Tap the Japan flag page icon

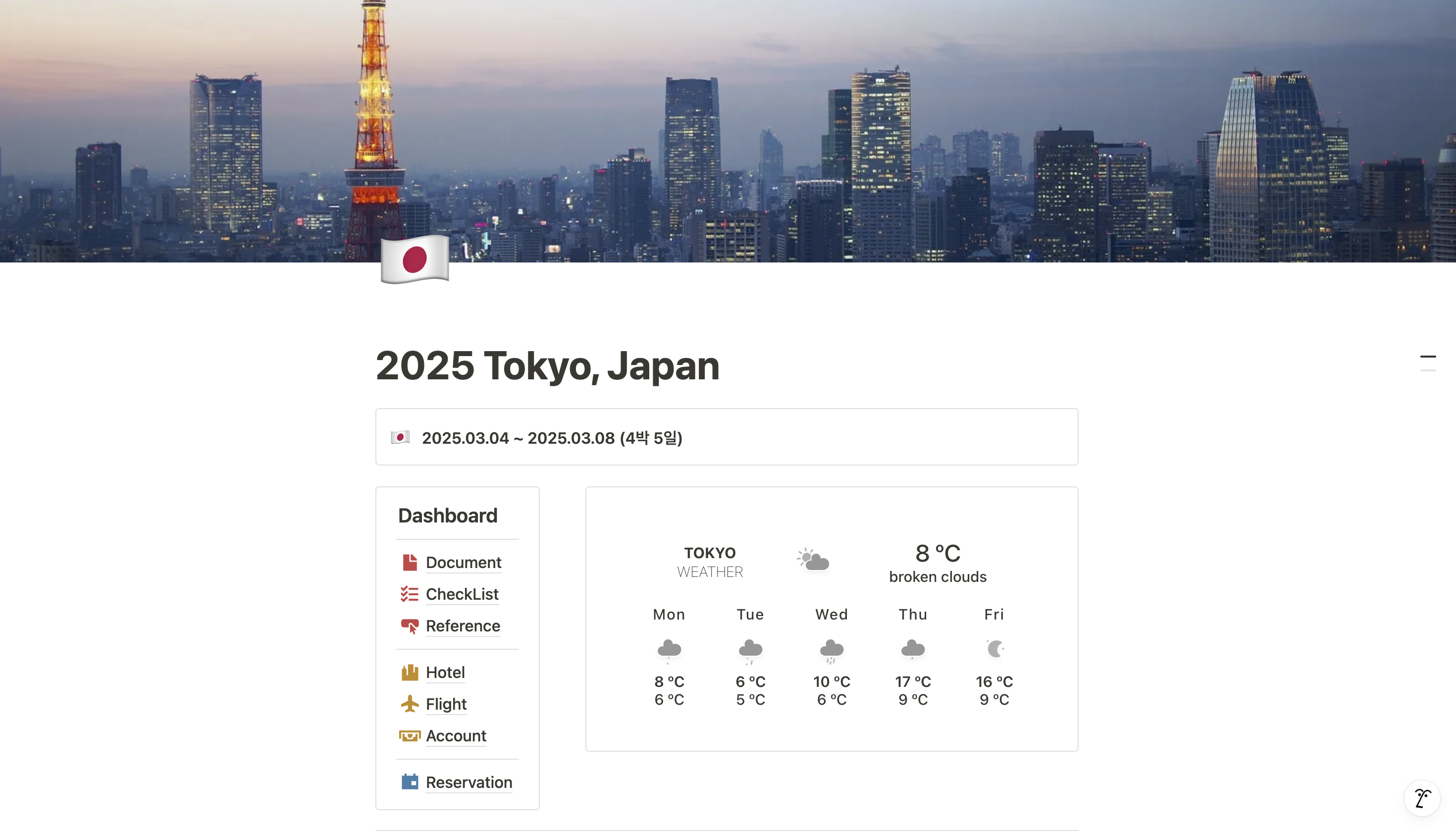click(x=415, y=260)
